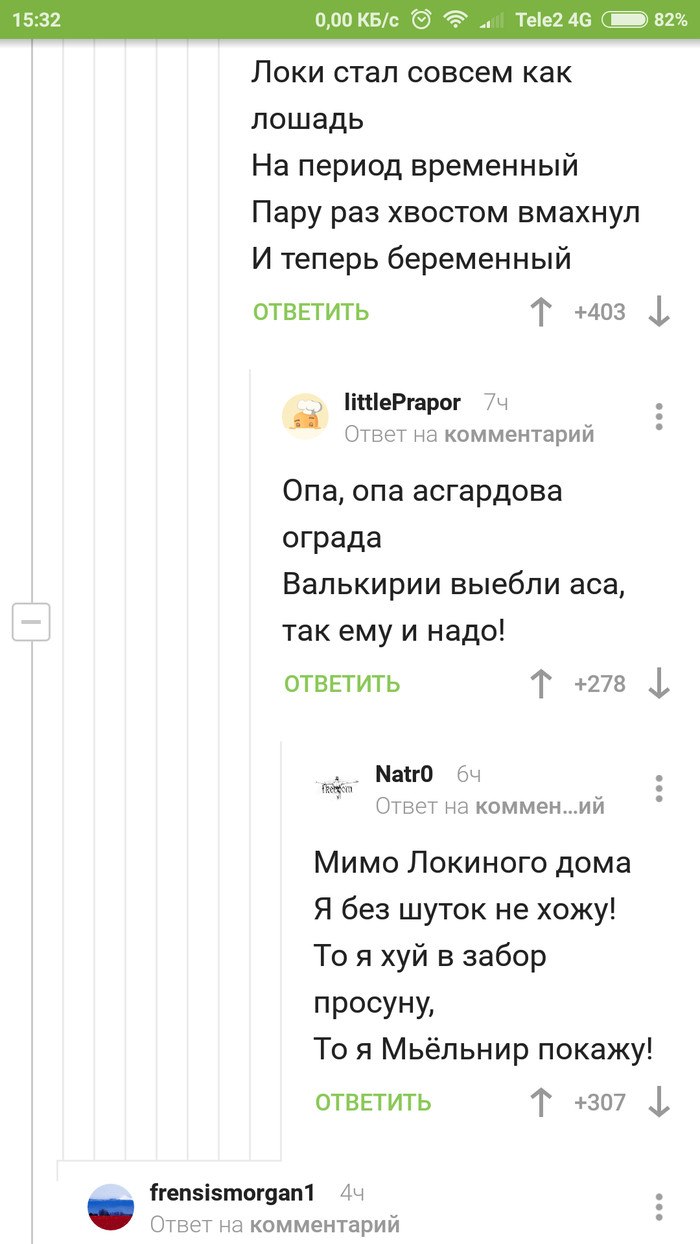This screenshot has height=1244, width=700.
Task: Jump to parent comment from littlePrapor's reply
Action: point(519,434)
